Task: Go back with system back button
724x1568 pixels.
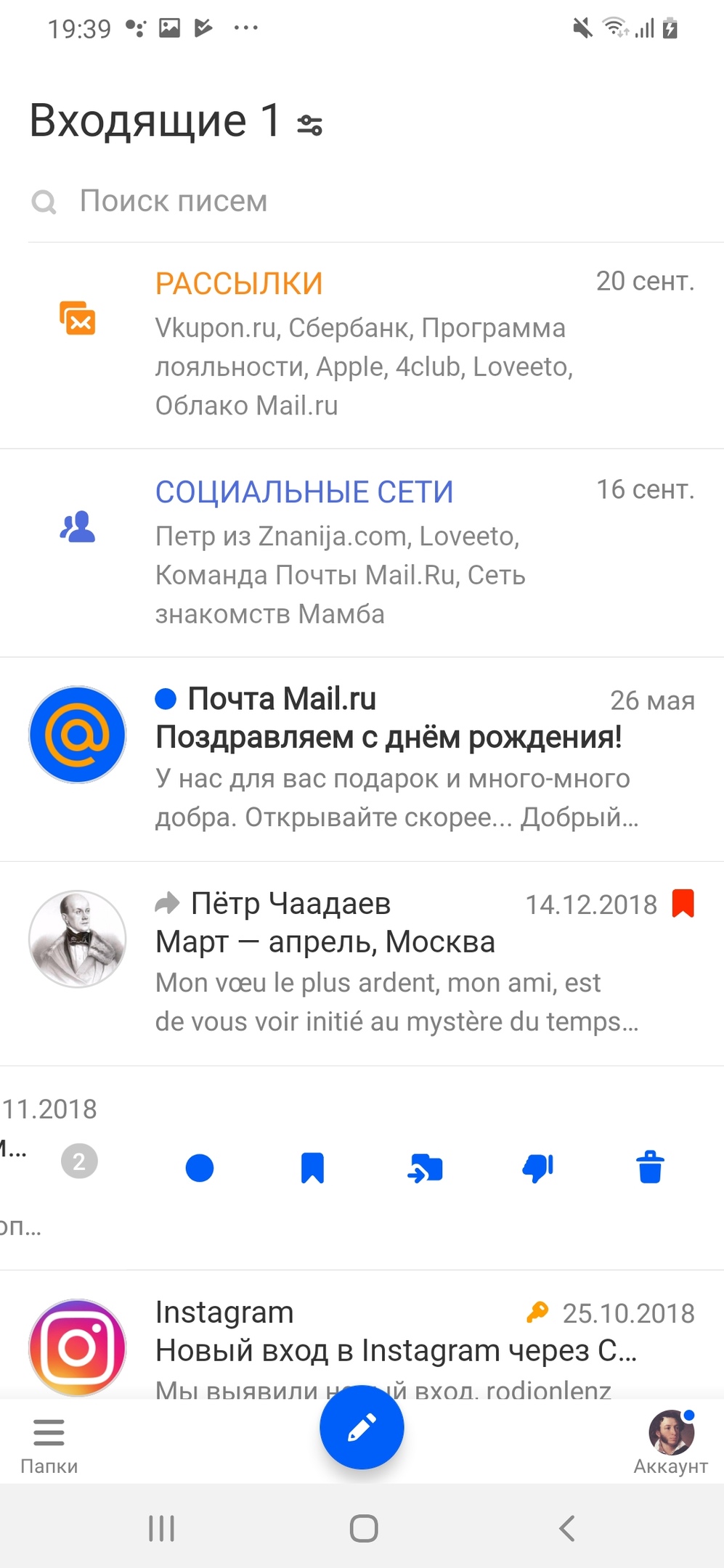Action: pyautogui.click(x=567, y=1528)
